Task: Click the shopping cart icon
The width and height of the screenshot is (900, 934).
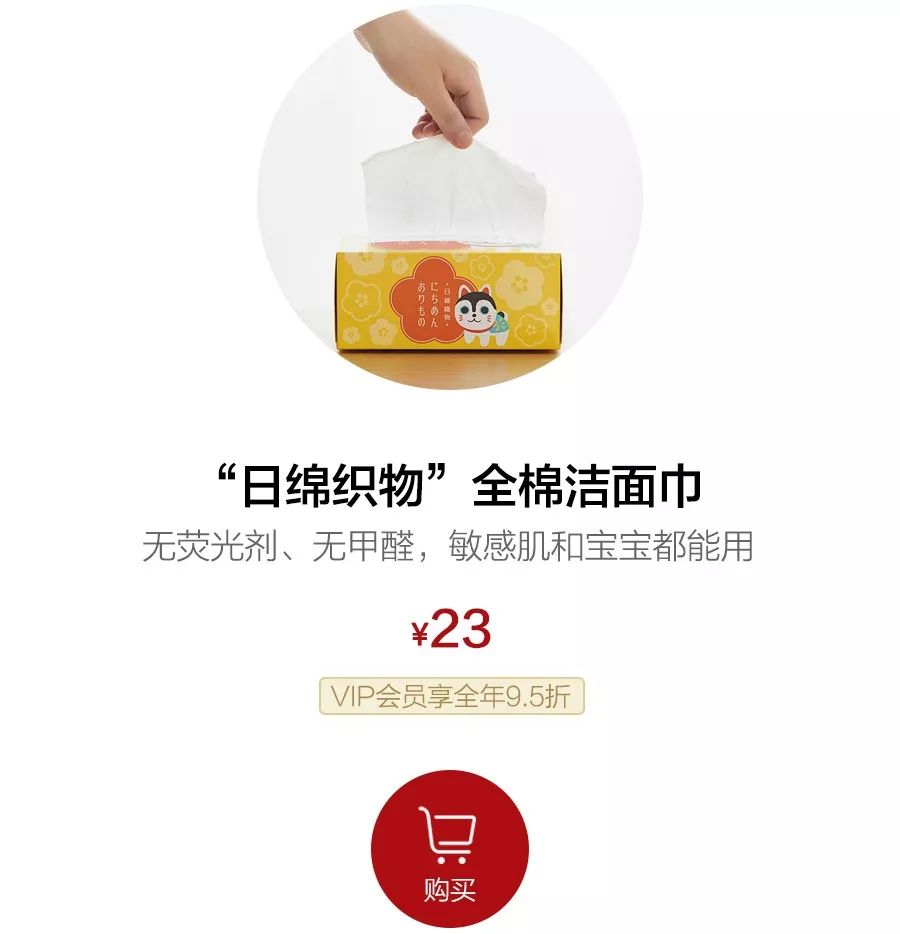Action: (x=448, y=832)
